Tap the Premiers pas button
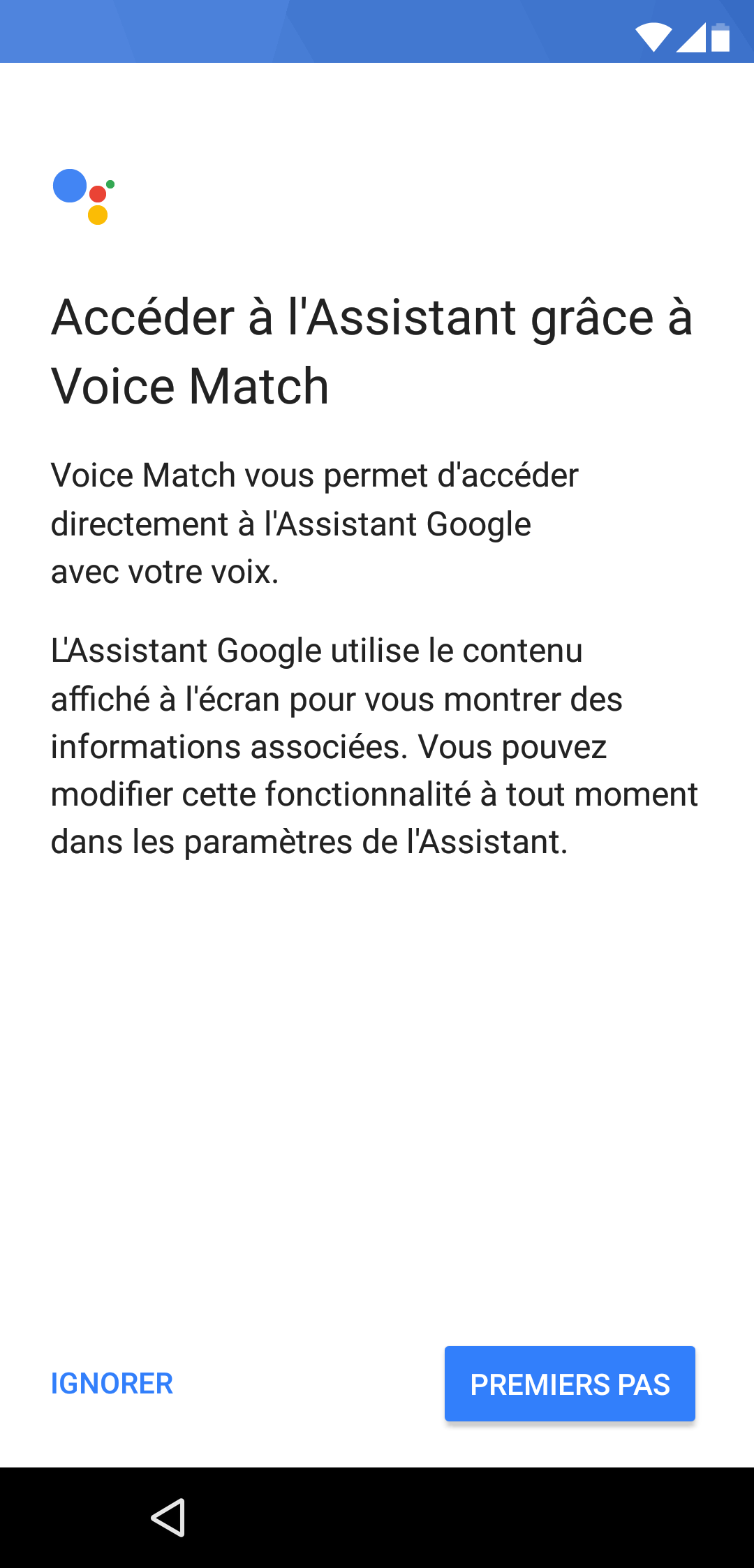Image resolution: width=754 pixels, height=1568 pixels. (x=570, y=1384)
